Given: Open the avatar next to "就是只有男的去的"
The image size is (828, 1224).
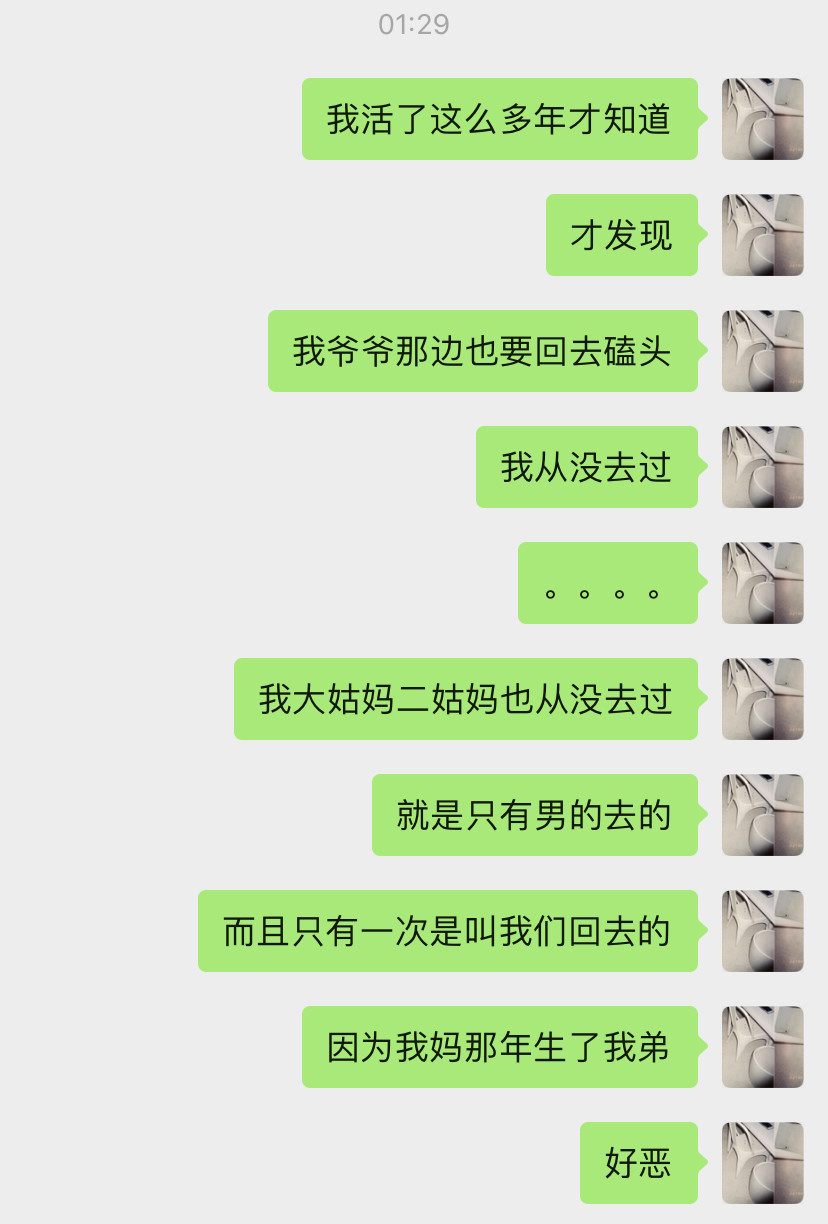Looking at the screenshot, I should [x=762, y=815].
